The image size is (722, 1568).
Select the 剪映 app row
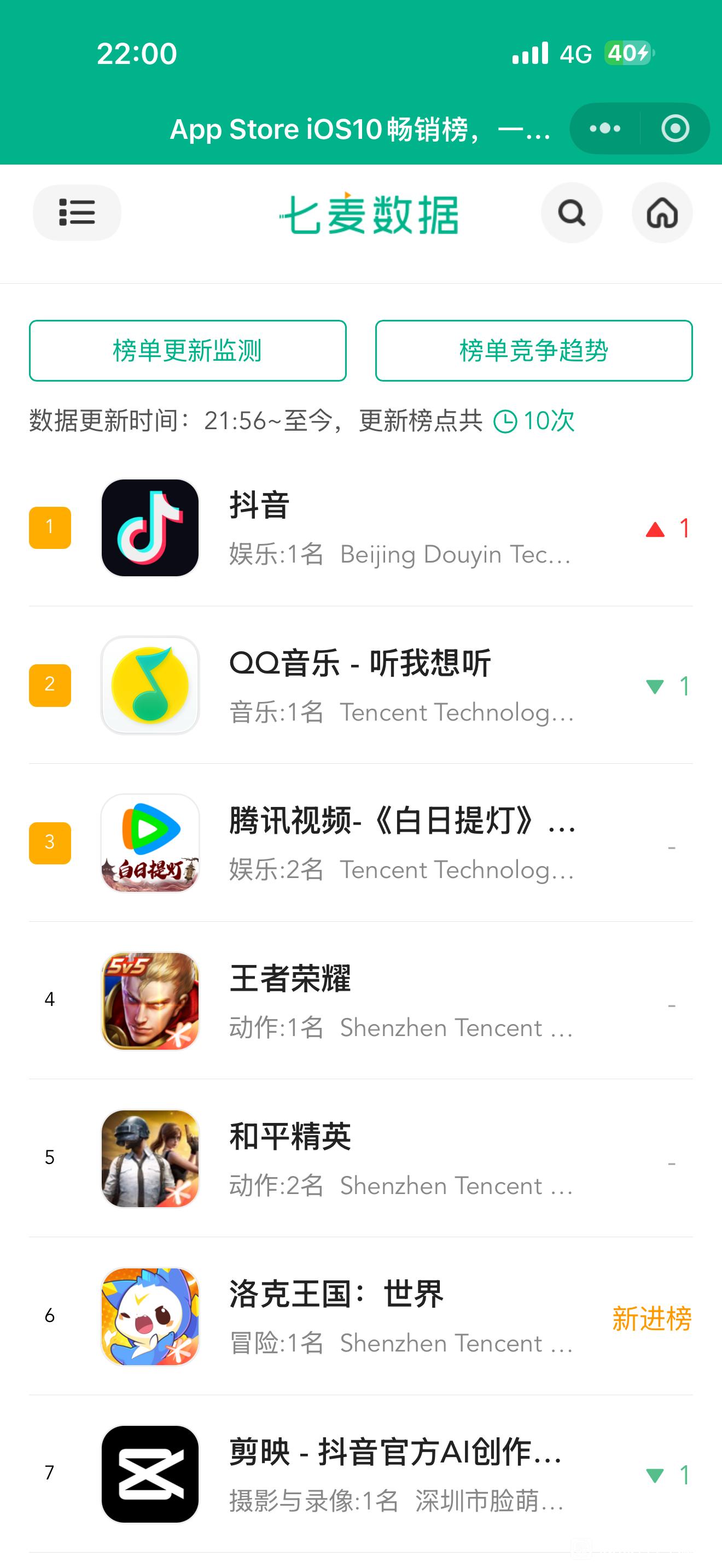tap(361, 1475)
